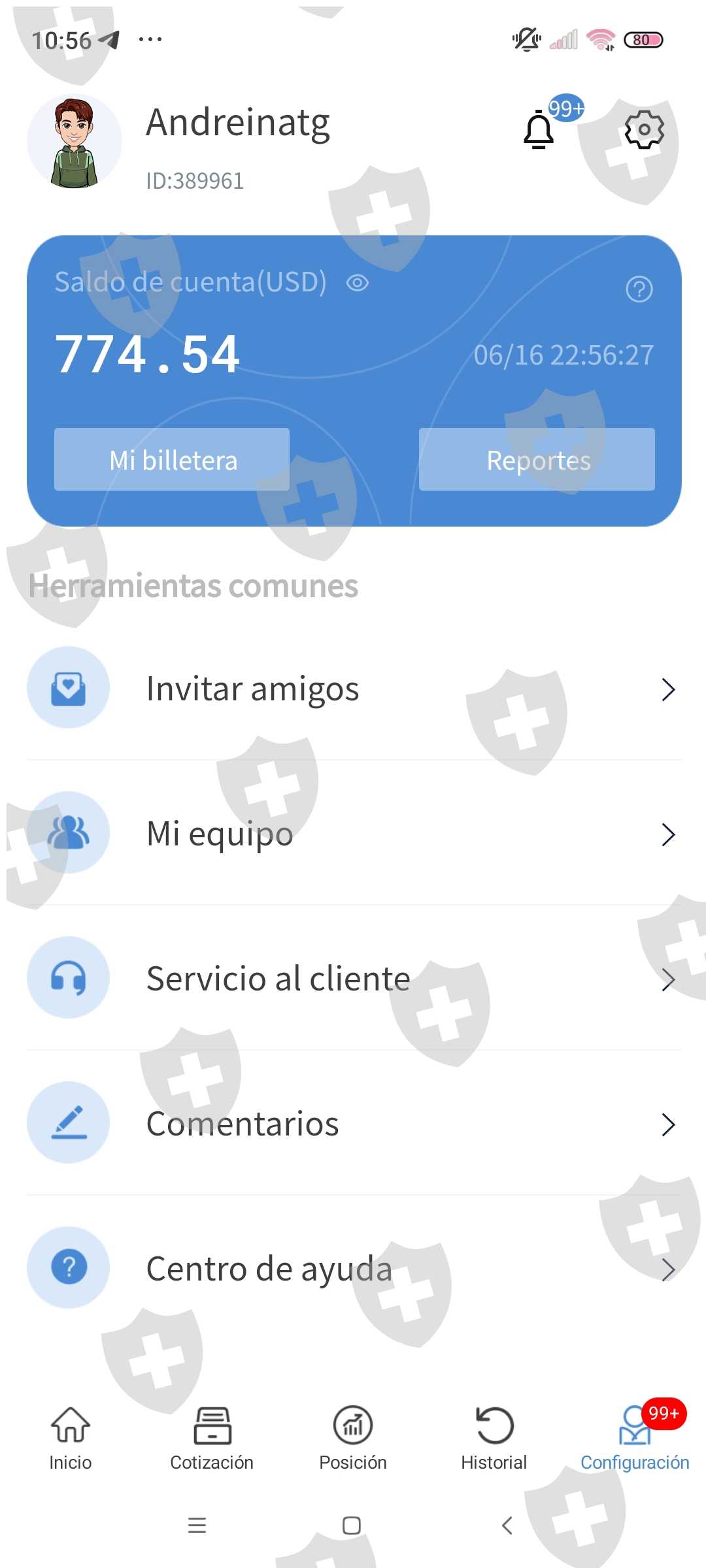
Task: Switch to the Inicio tab
Action: (71, 1439)
